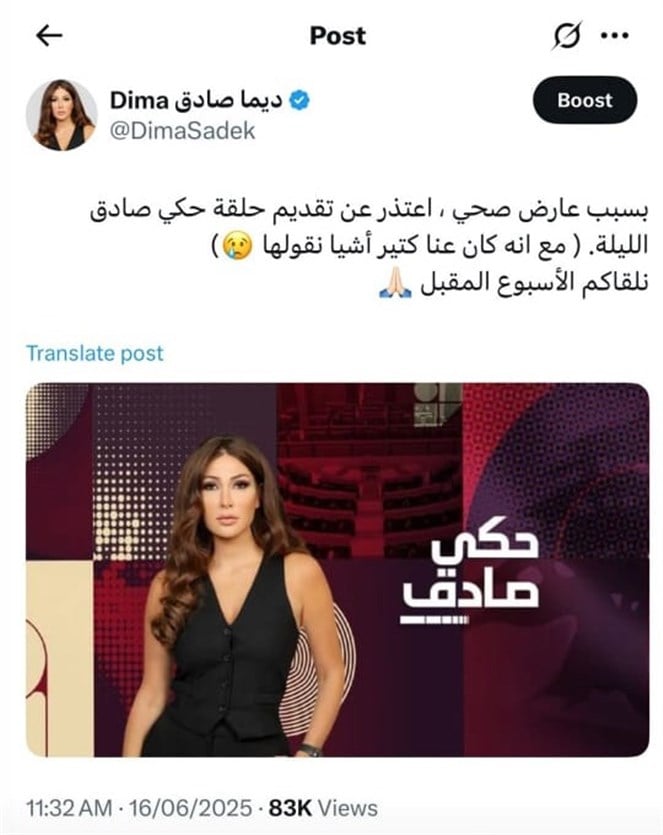663x835 pixels.
Task: Open Dima Sadek's profile picture
Action: click(x=62, y=114)
